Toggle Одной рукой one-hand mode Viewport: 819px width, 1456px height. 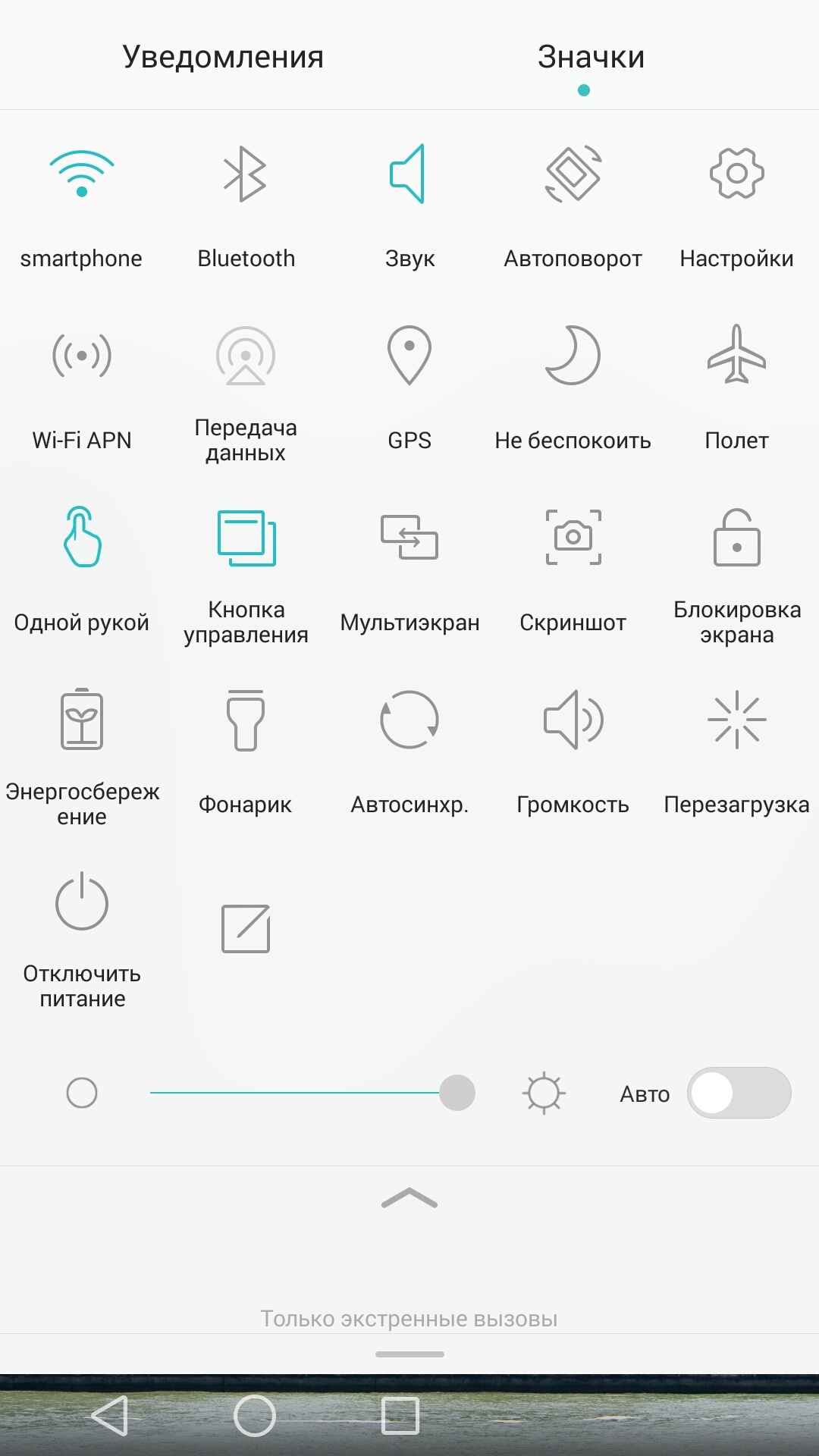tap(82, 538)
